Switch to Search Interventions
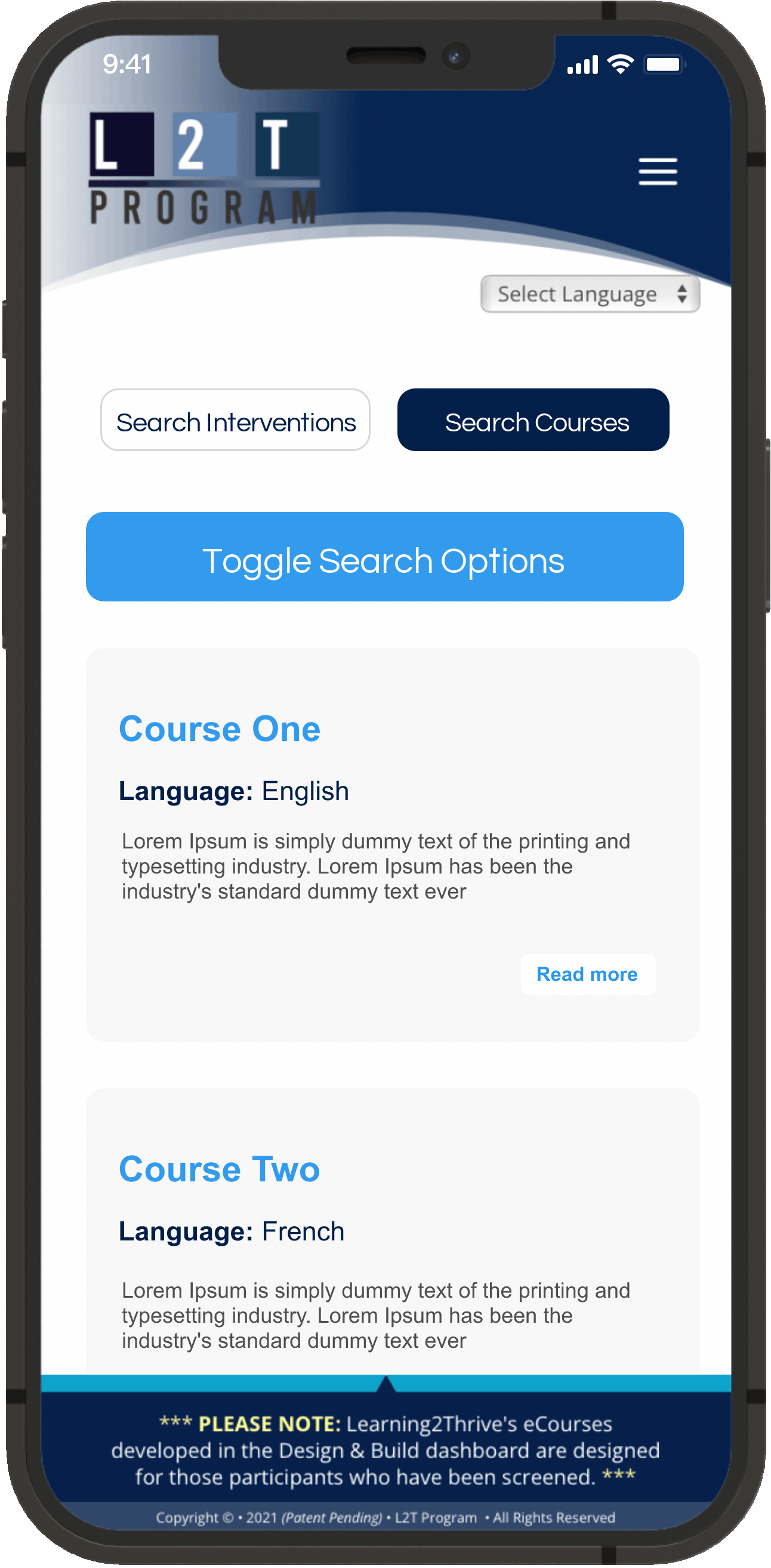Screen dimensions: 771x1568 pos(235,420)
